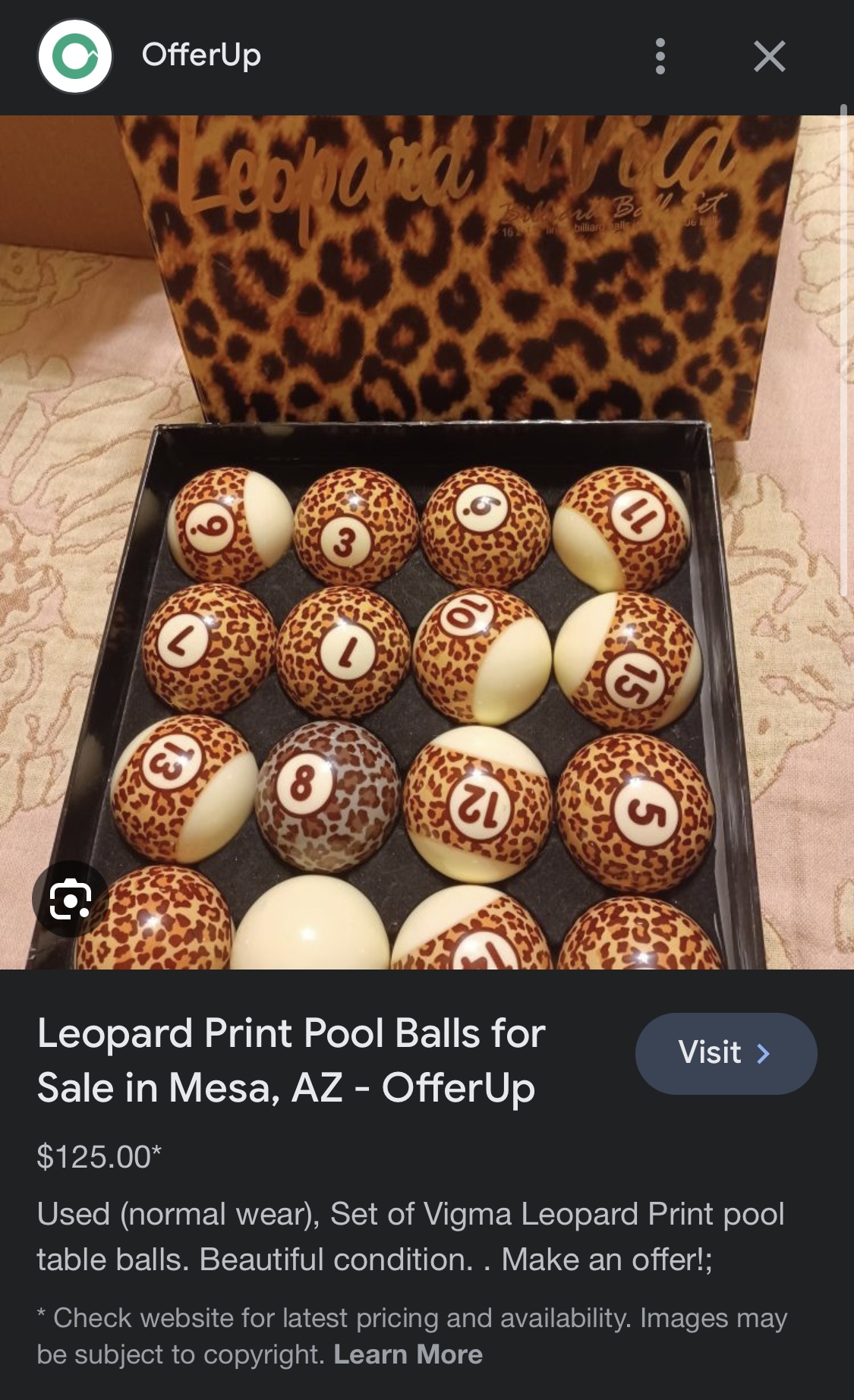Close the image viewer
Viewport: 854px width, 1400px height.
click(x=769, y=57)
